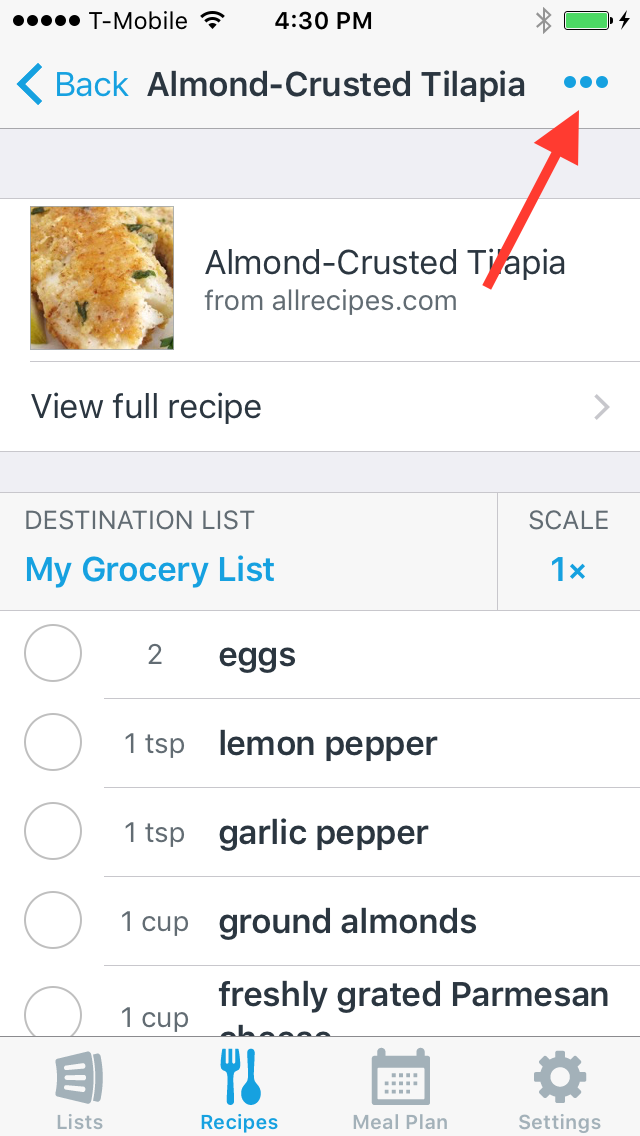The width and height of the screenshot is (640, 1136).
Task: Switch to the Settings tab
Action: click(560, 1088)
